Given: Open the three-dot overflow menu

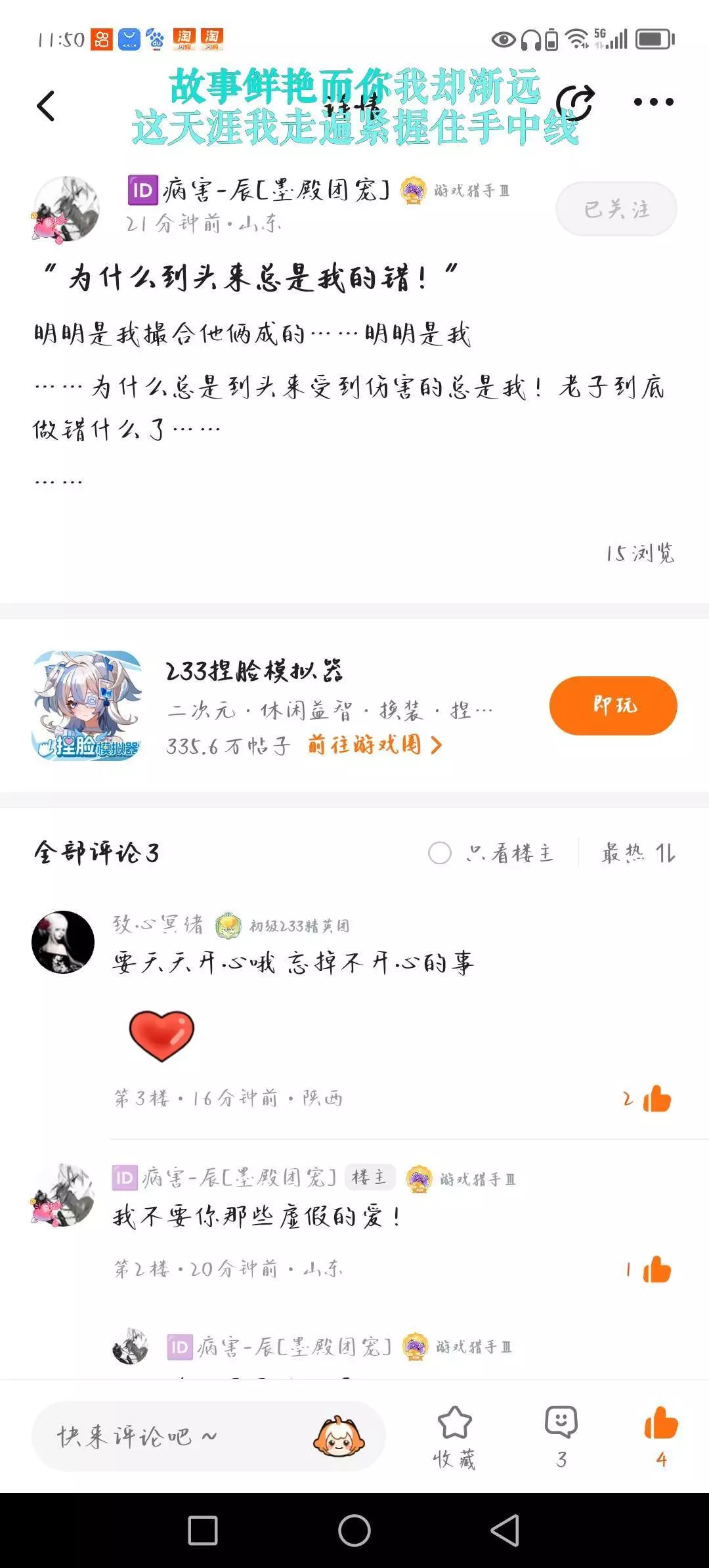Looking at the screenshot, I should coord(653,102).
